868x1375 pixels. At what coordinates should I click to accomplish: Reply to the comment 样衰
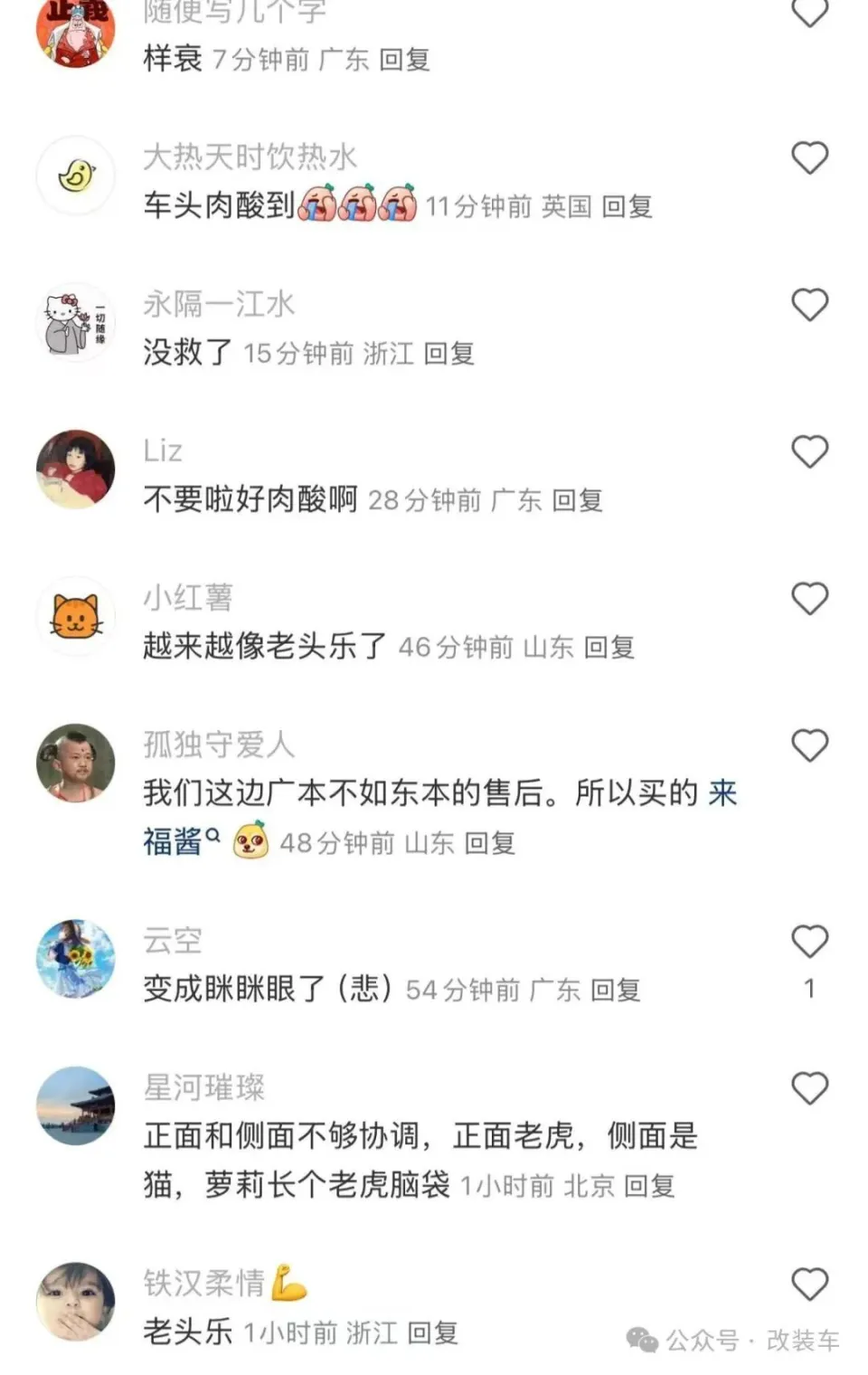coord(404,60)
